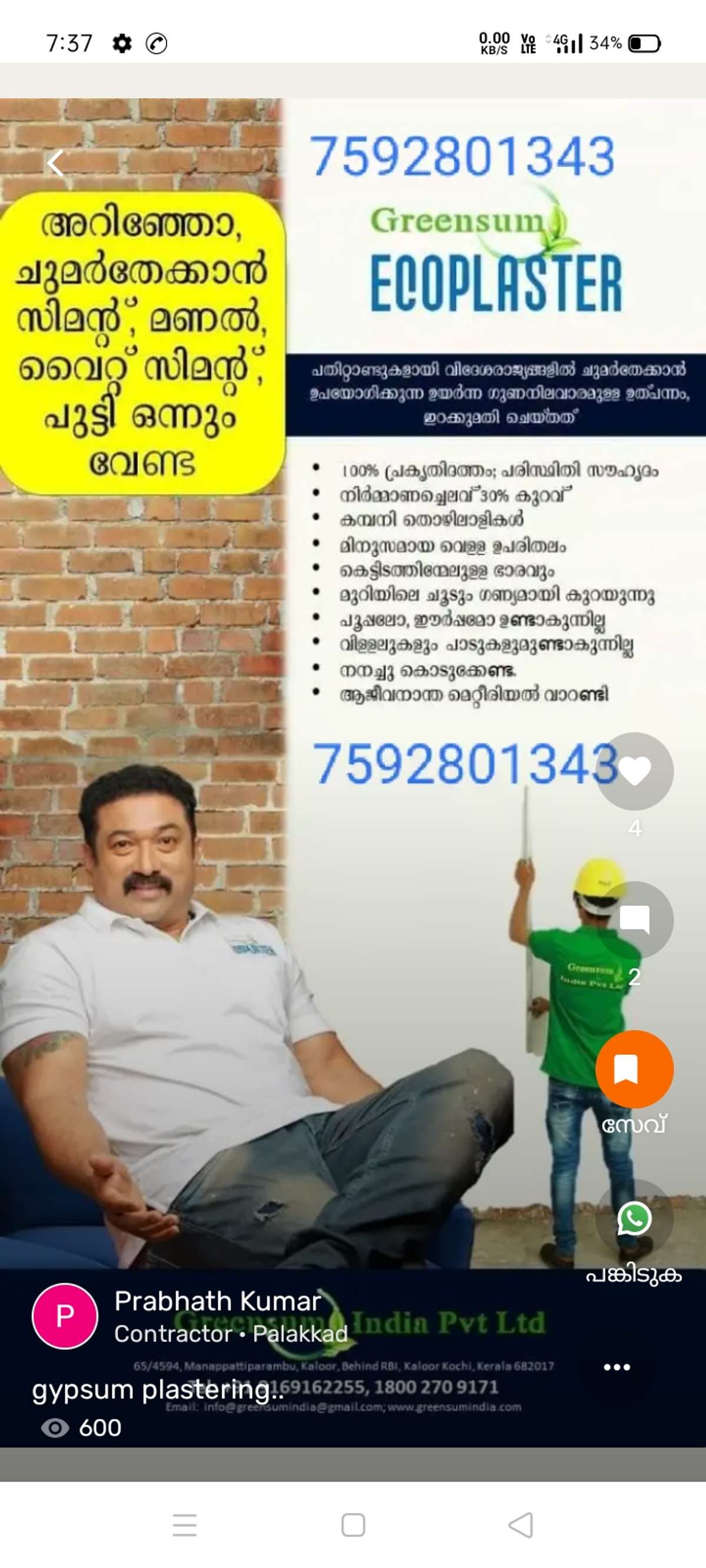
Task: Open the comments on this post
Action: tap(634, 920)
